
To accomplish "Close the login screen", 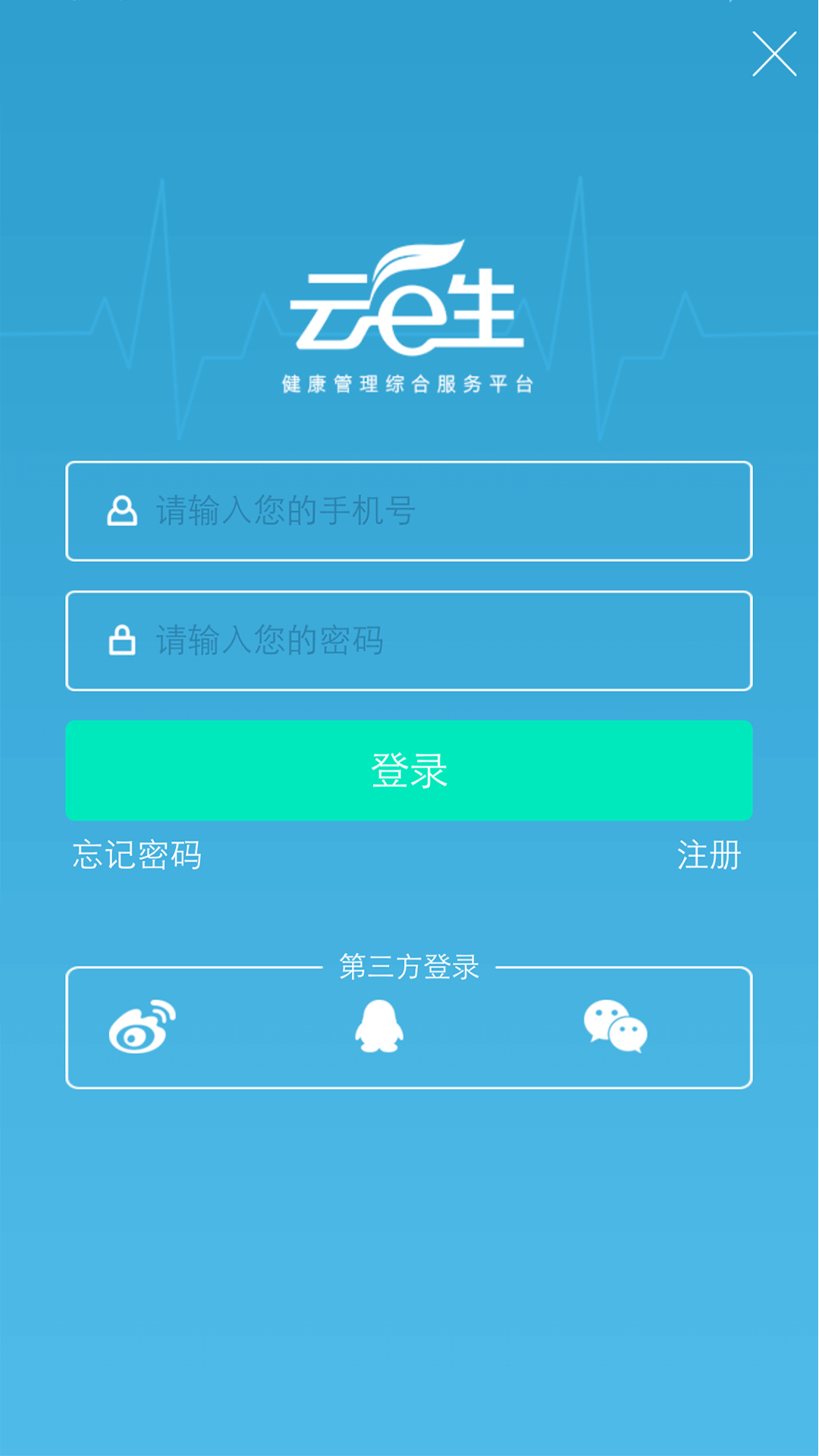I will coord(773,54).
